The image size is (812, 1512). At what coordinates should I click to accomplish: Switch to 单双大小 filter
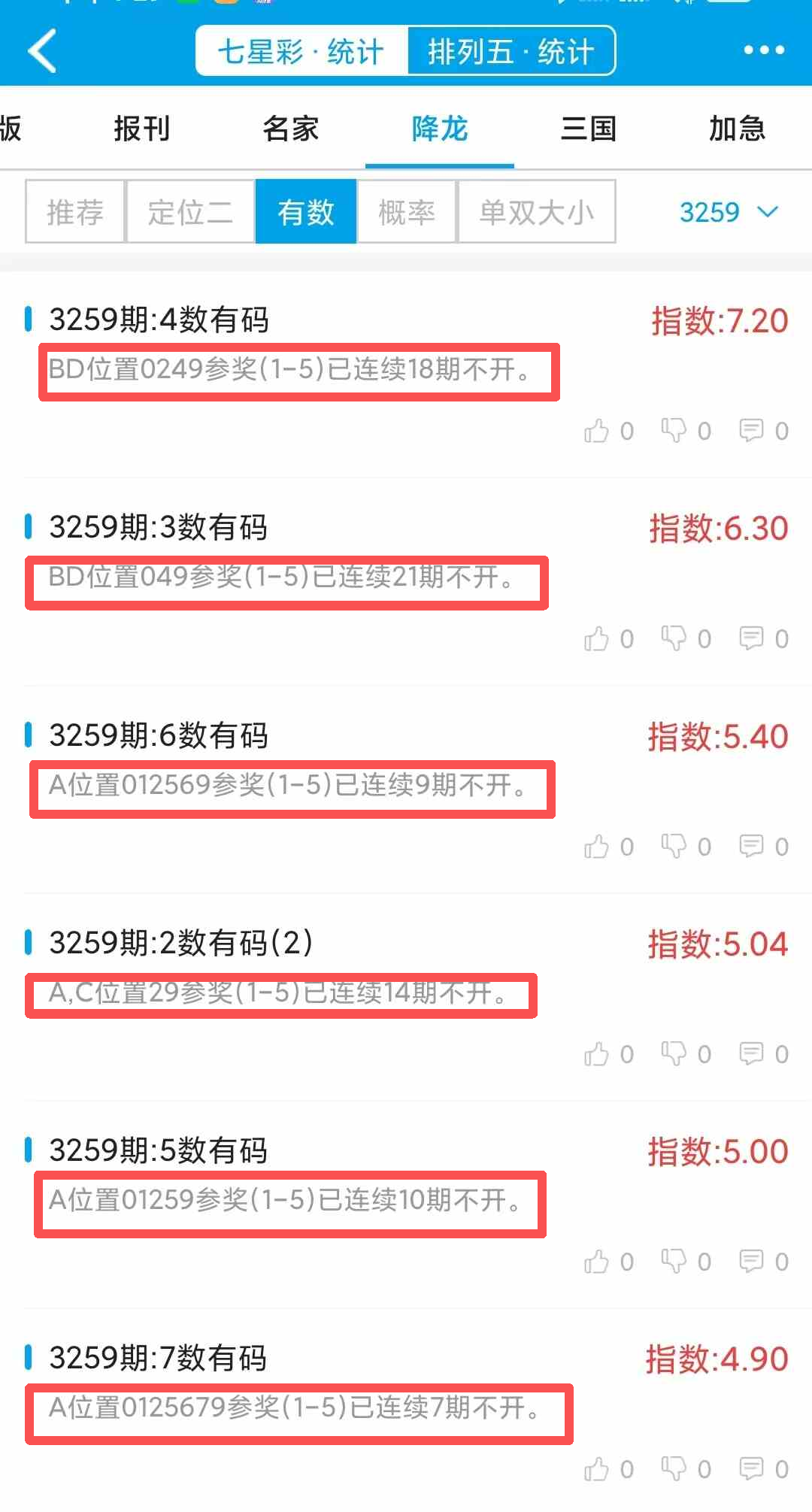(x=537, y=212)
